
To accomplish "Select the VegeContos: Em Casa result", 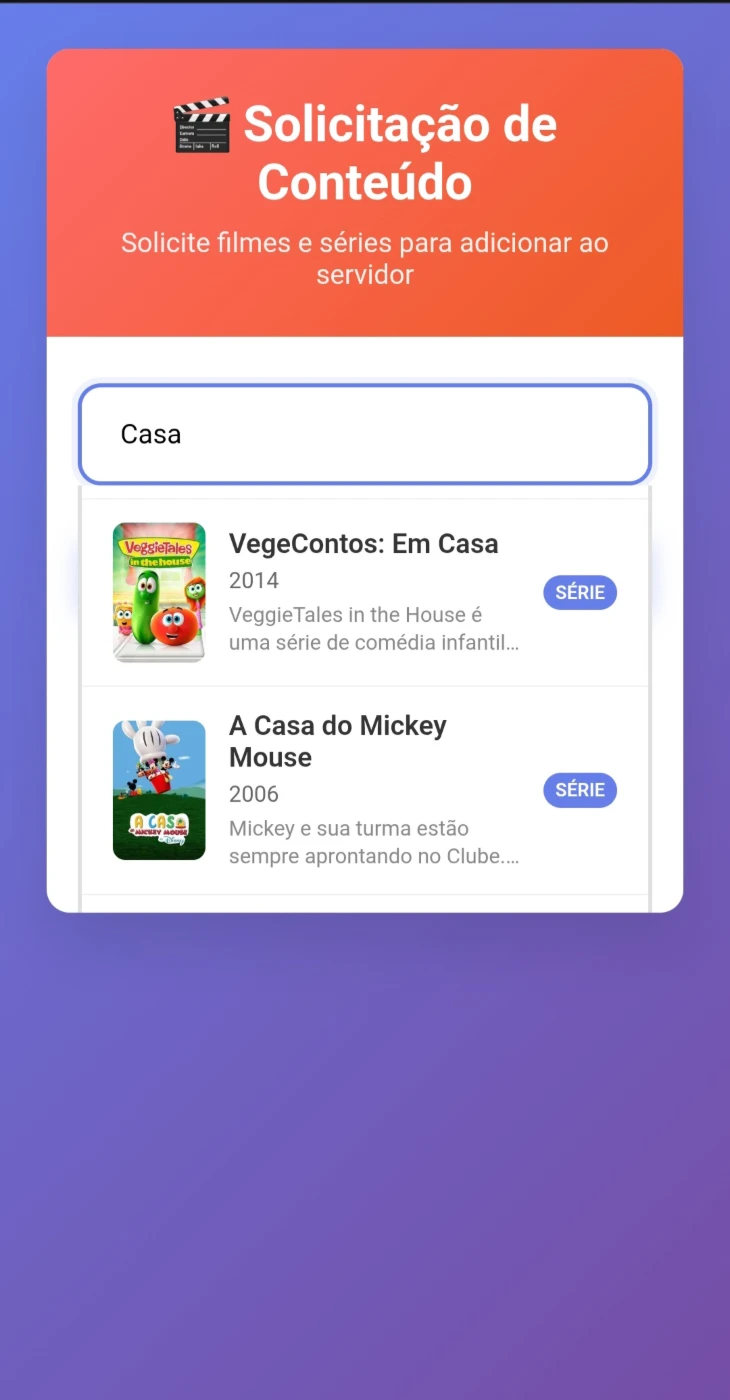I will click(x=365, y=592).
